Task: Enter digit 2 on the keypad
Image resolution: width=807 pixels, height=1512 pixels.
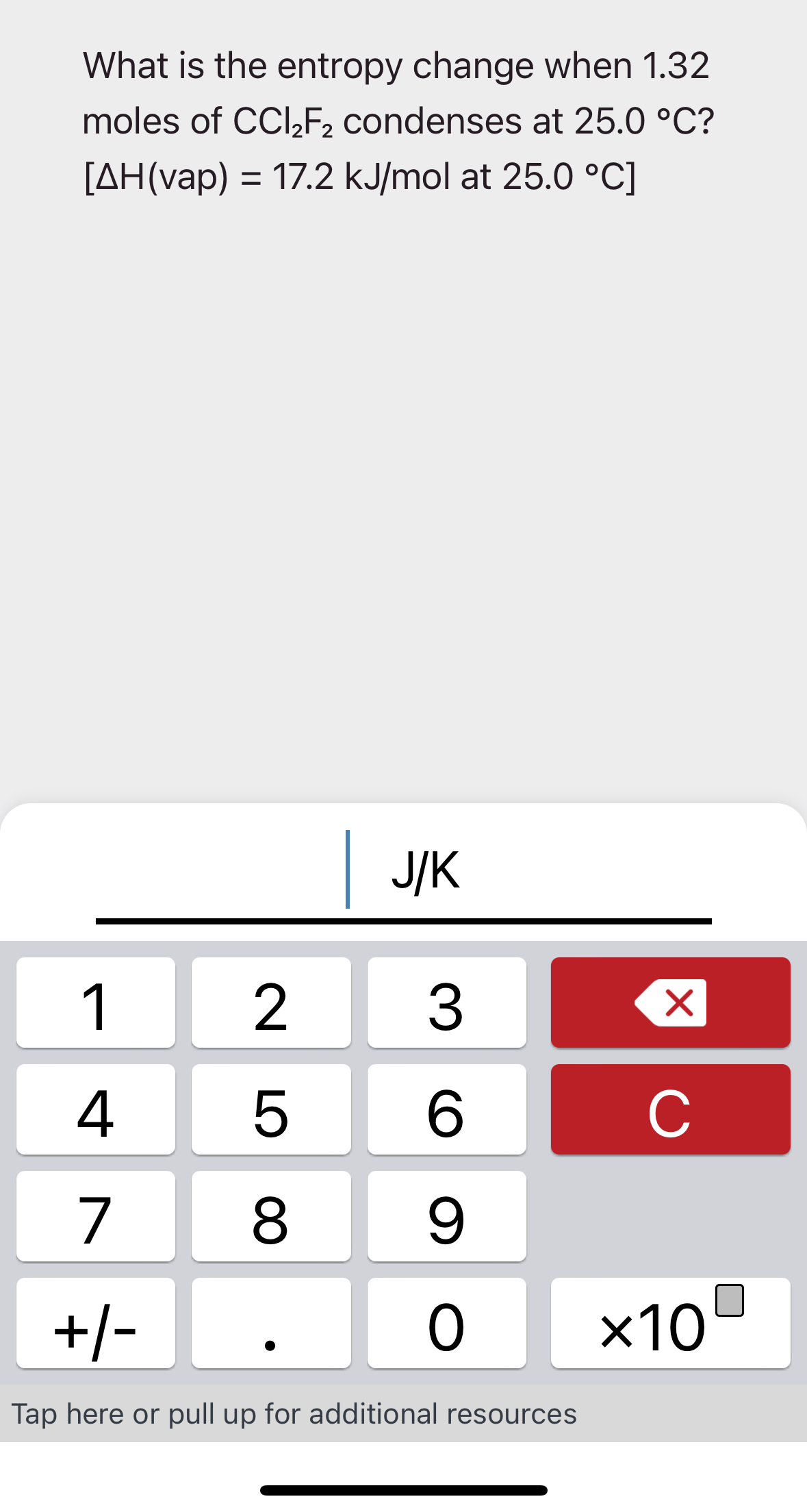Action: click(271, 1003)
